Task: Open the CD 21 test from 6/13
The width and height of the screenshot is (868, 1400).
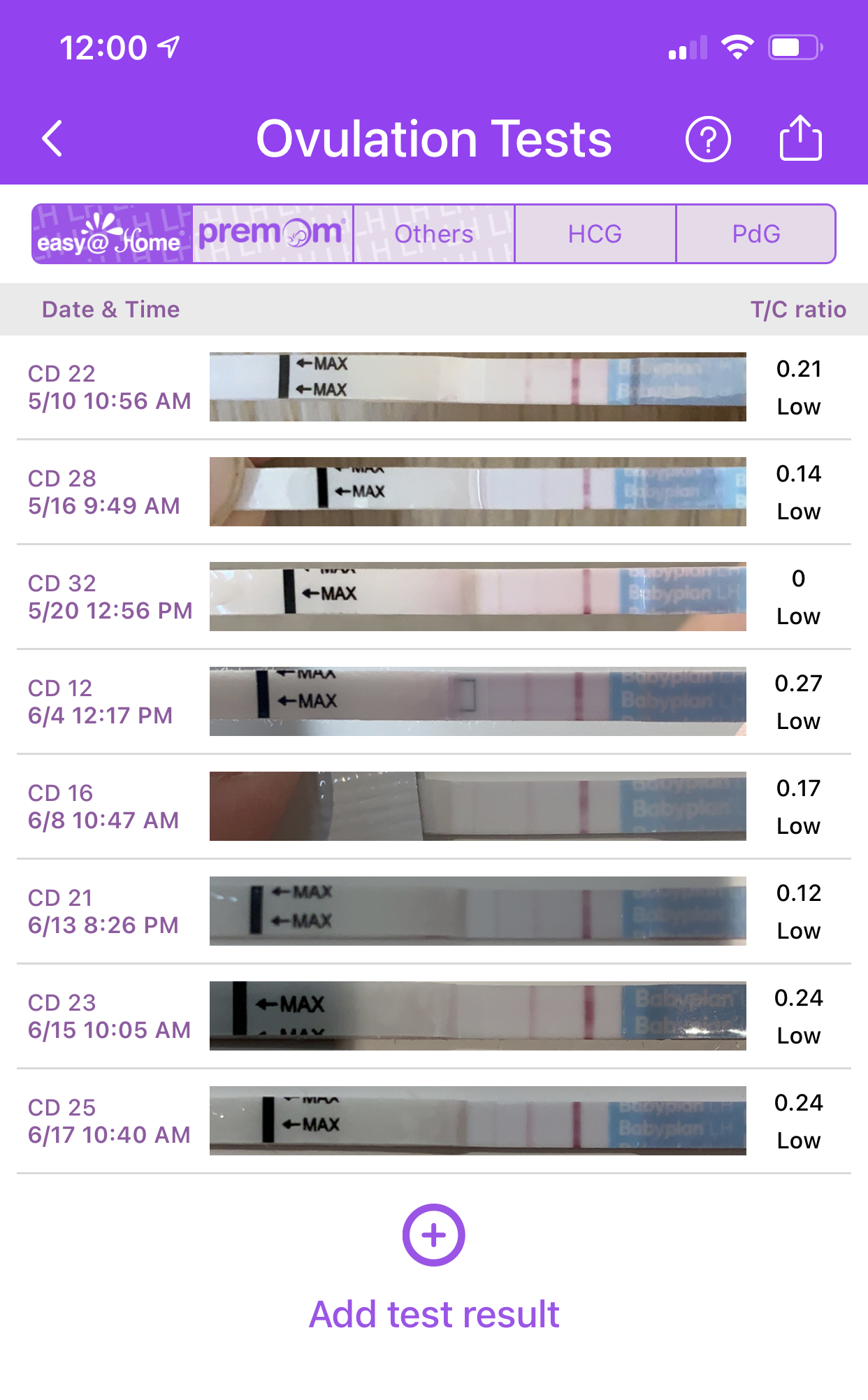Action: (x=433, y=911)
